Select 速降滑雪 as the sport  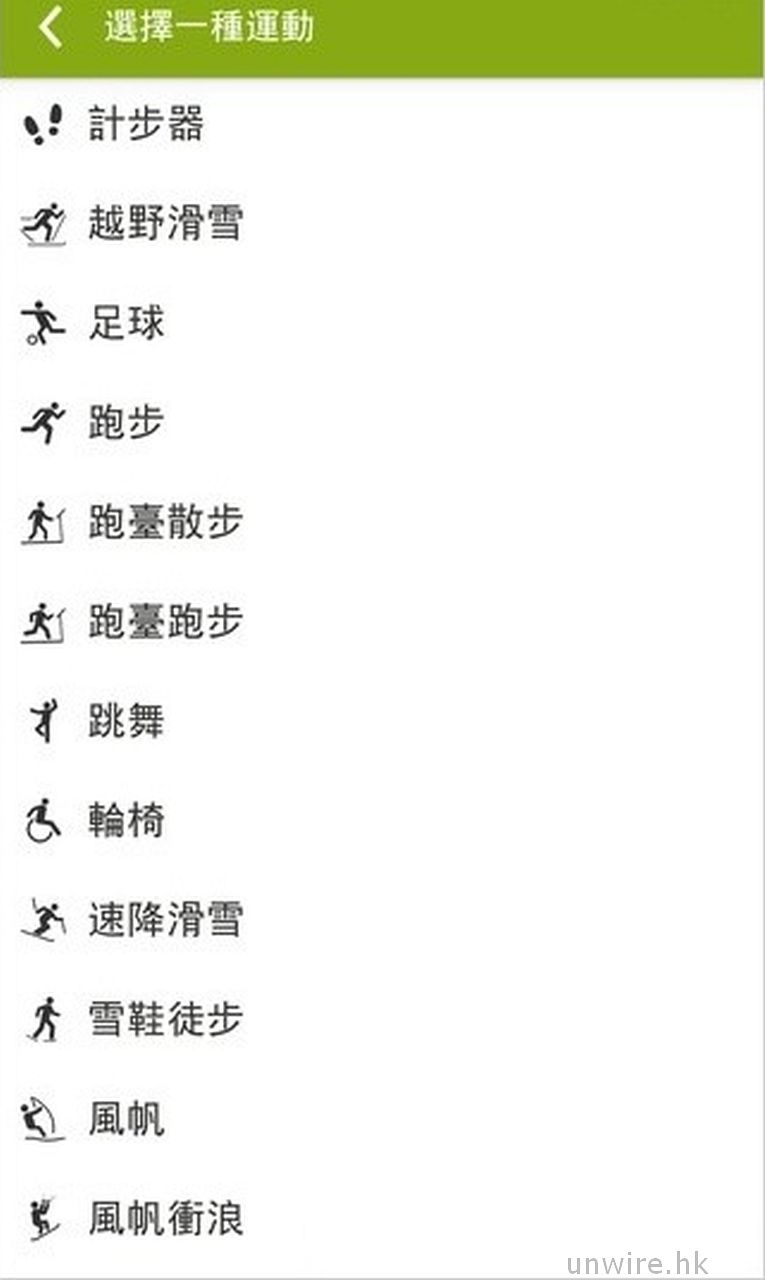point(164,920)
